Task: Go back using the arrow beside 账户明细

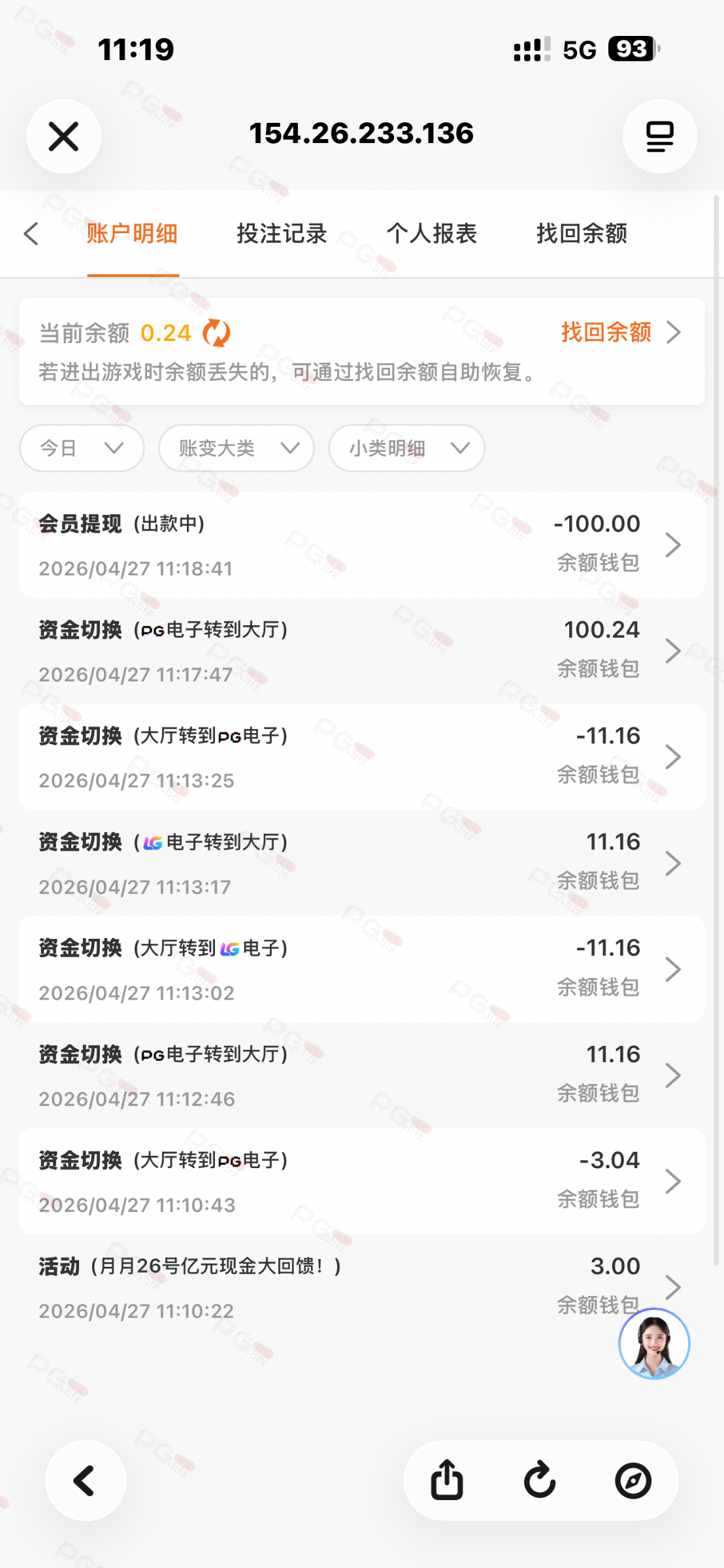Action: click(x=31, y=233)
